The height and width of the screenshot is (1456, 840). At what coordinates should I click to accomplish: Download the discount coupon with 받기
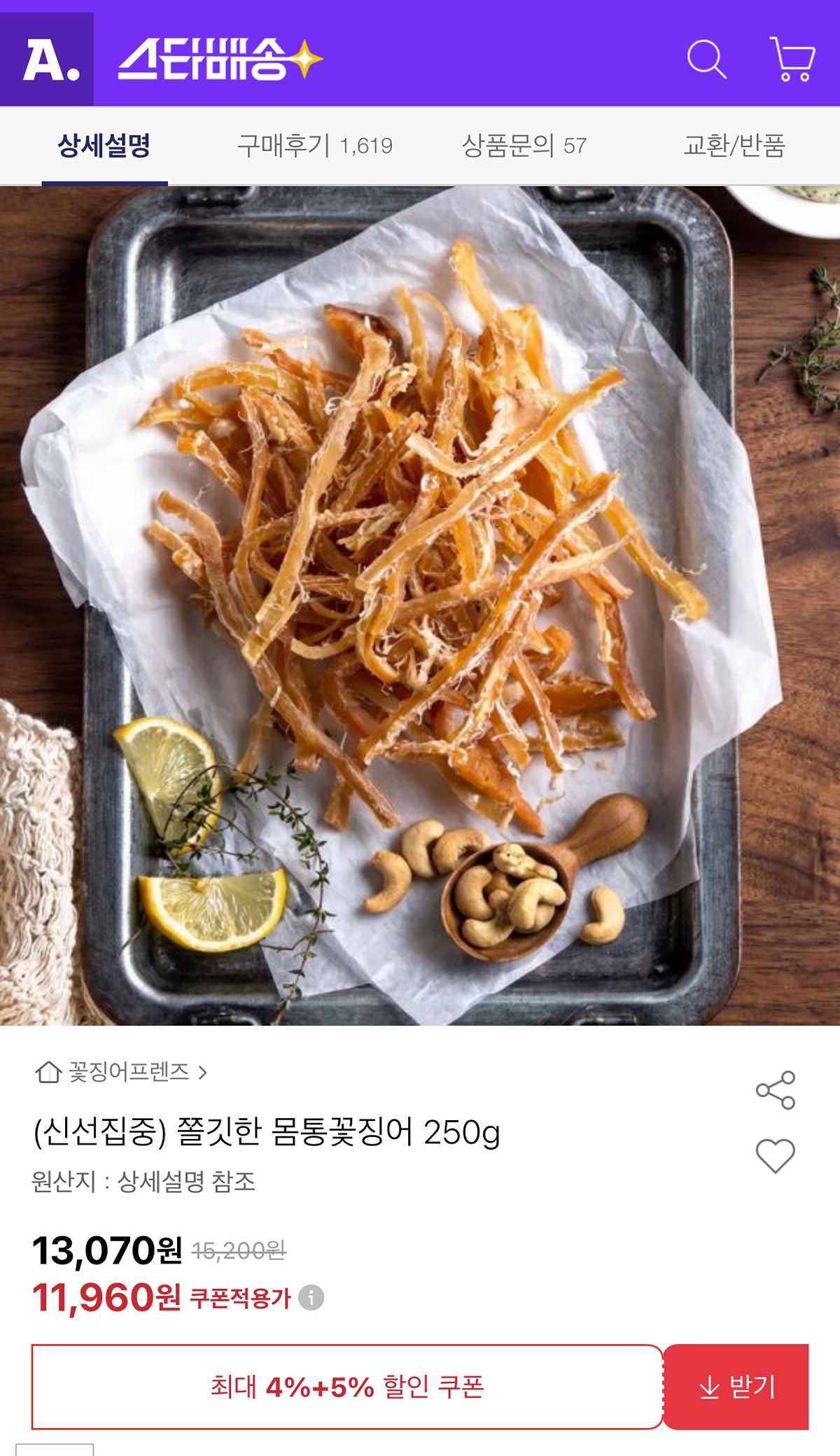(736, 1387)
